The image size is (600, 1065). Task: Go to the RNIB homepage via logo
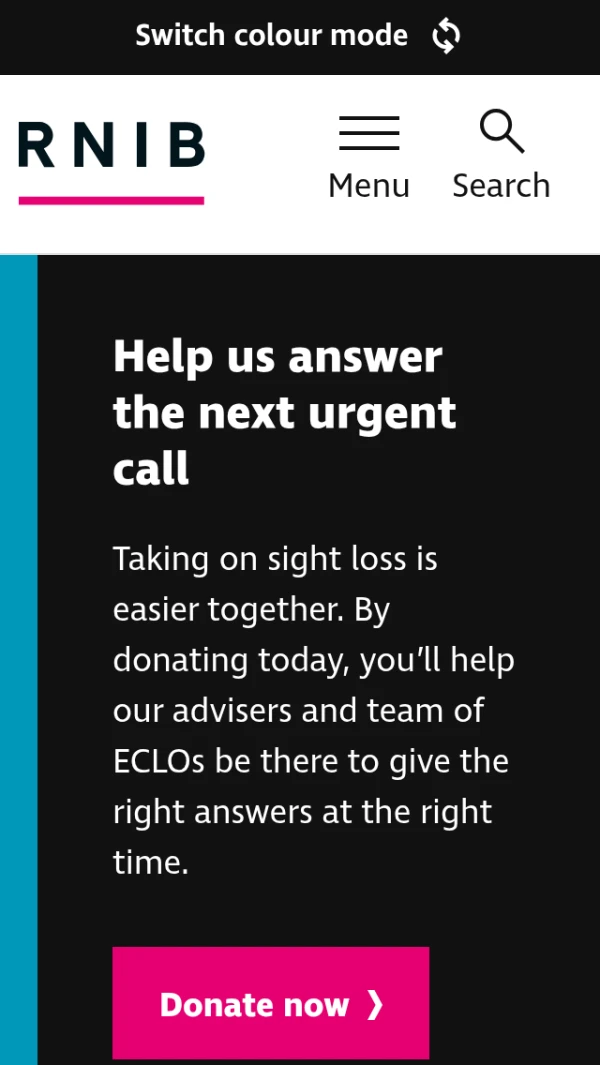click(111, 160)
